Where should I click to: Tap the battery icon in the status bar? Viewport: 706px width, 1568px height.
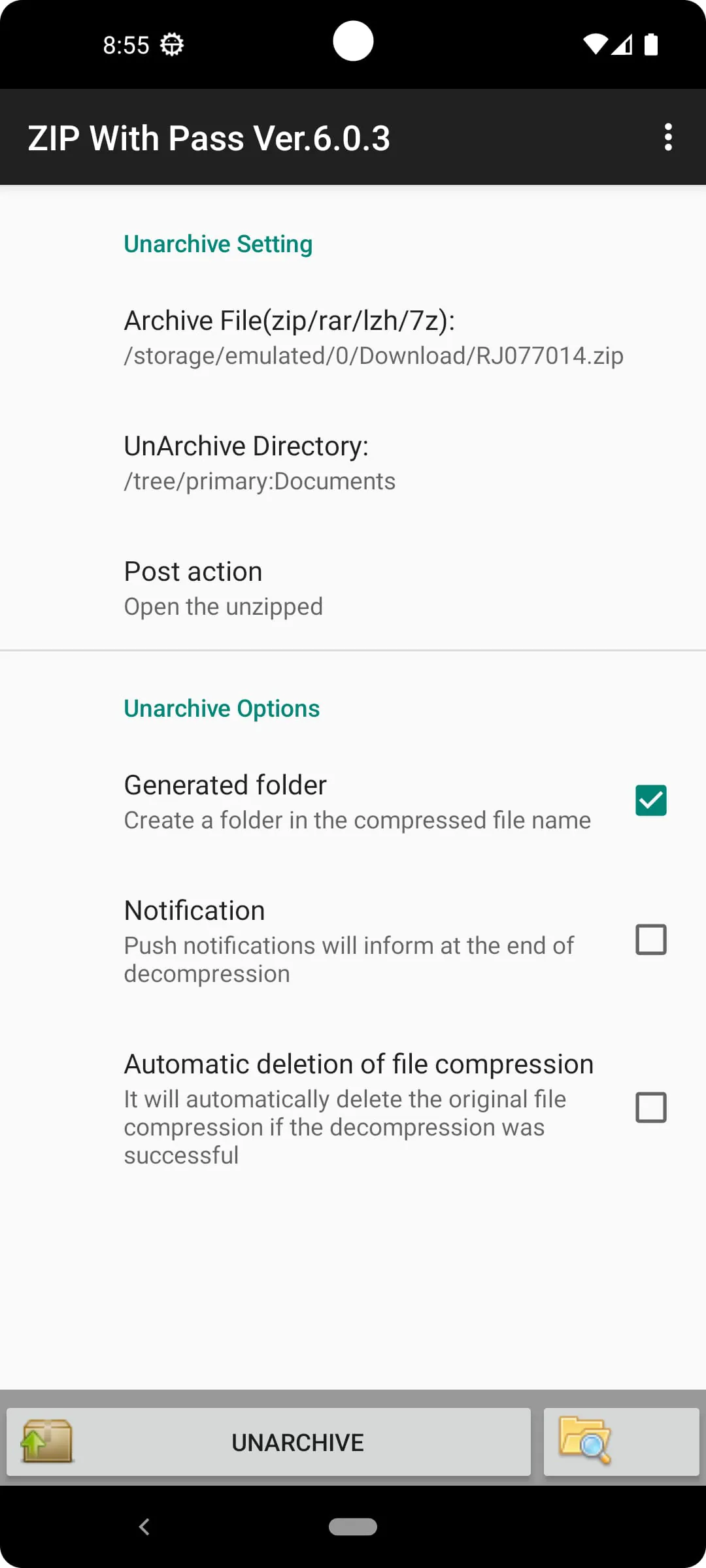(652, 44)
